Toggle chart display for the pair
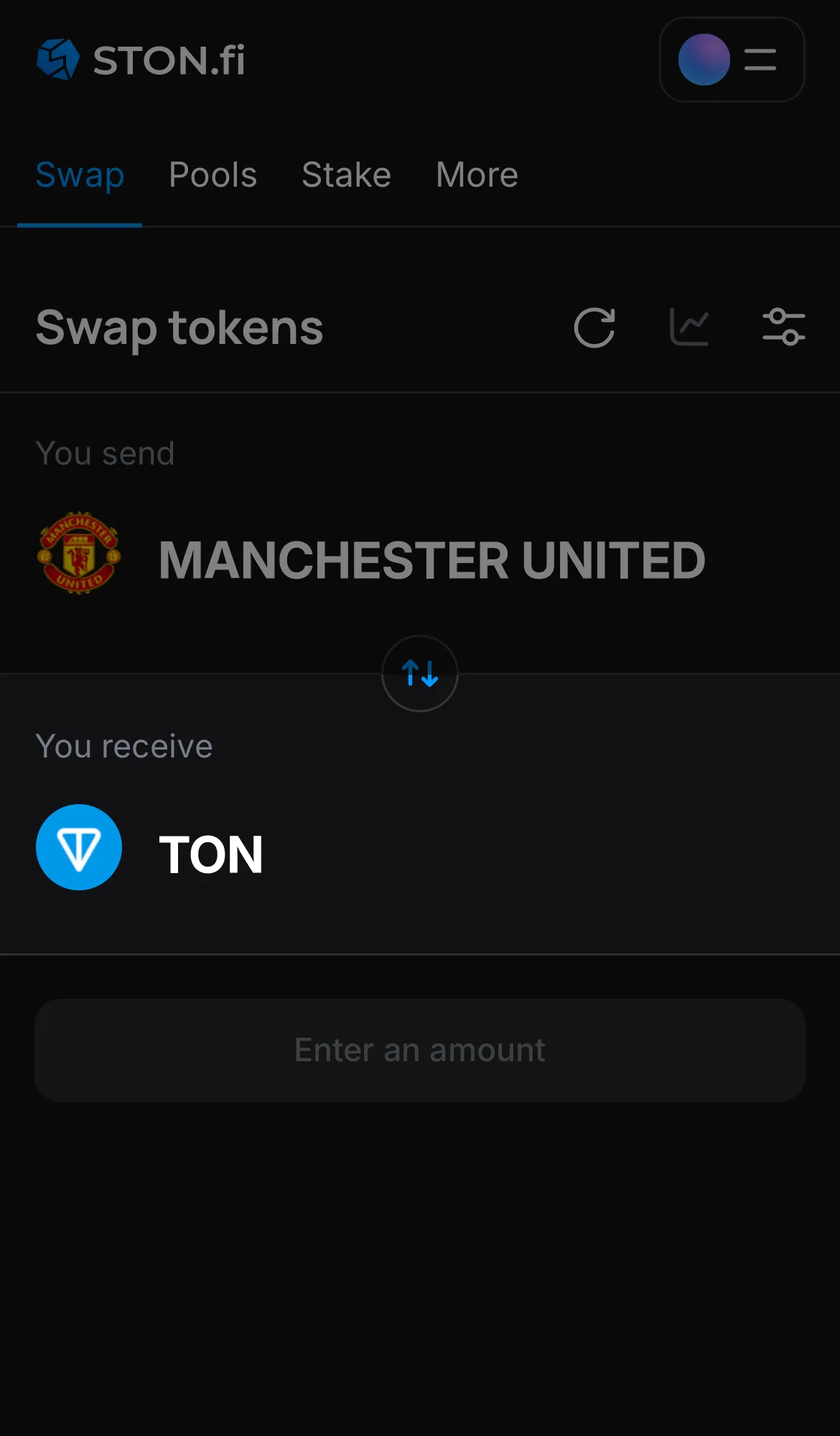 [x=689, y=326]
